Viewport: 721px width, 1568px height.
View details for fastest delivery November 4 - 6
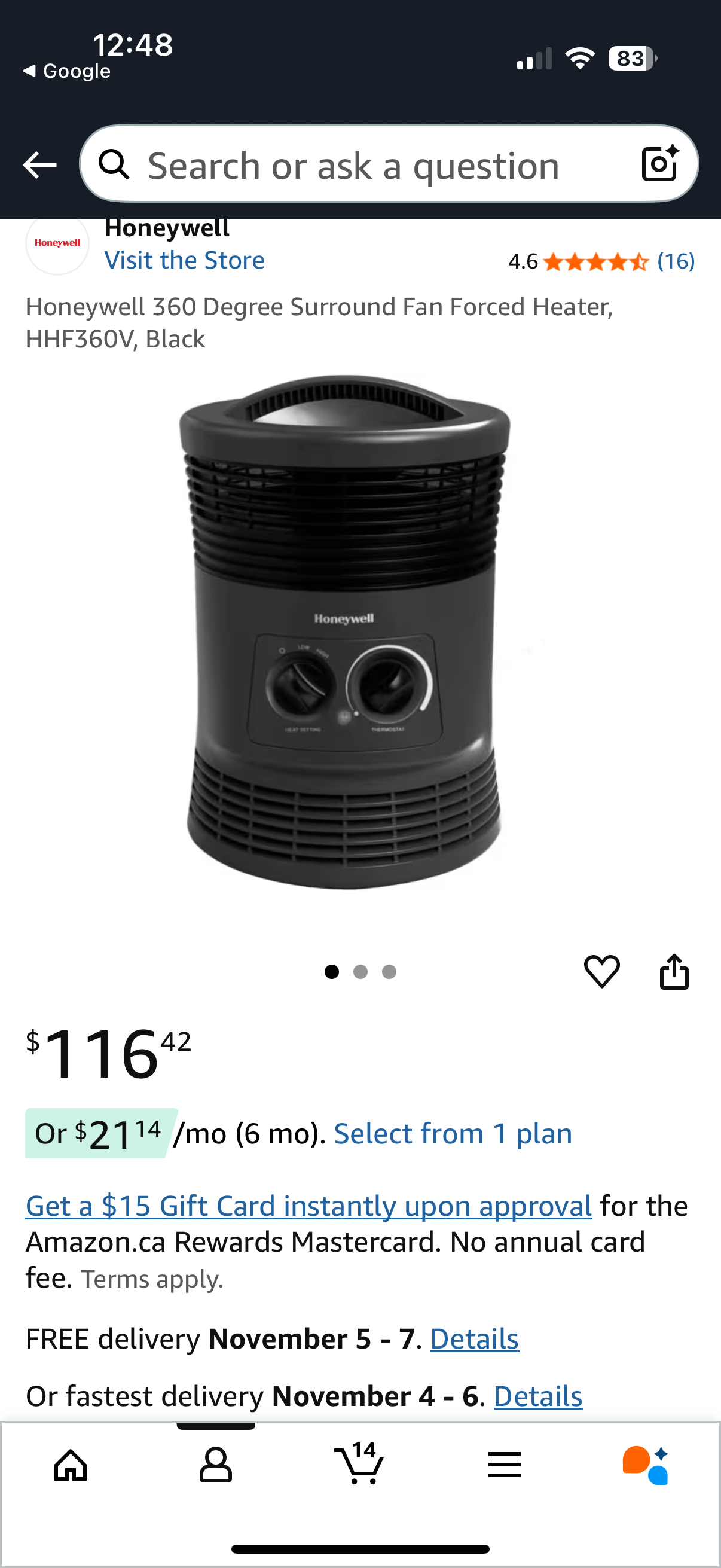click(x=538, y=1396)
